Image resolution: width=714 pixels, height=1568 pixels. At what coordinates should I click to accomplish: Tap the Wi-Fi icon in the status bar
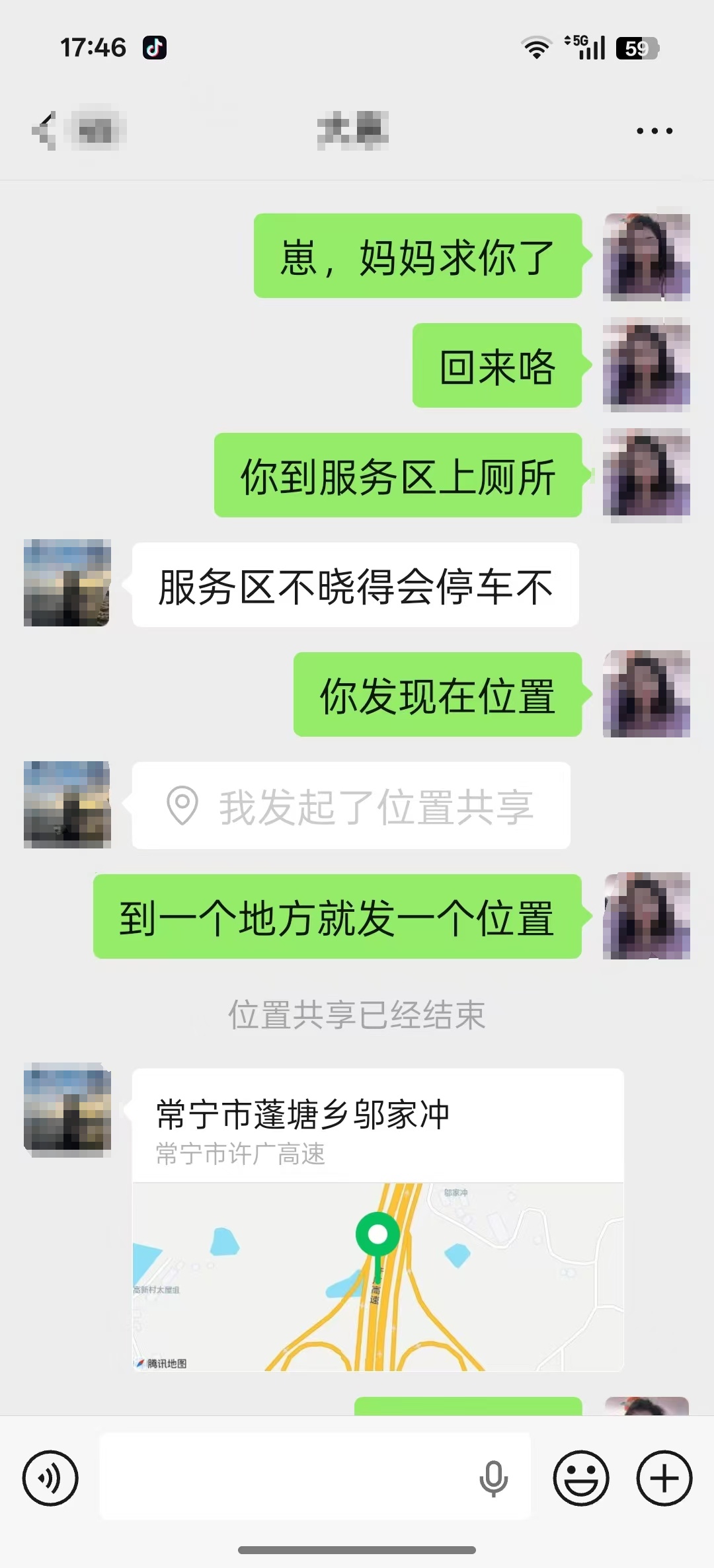[536, 45]
